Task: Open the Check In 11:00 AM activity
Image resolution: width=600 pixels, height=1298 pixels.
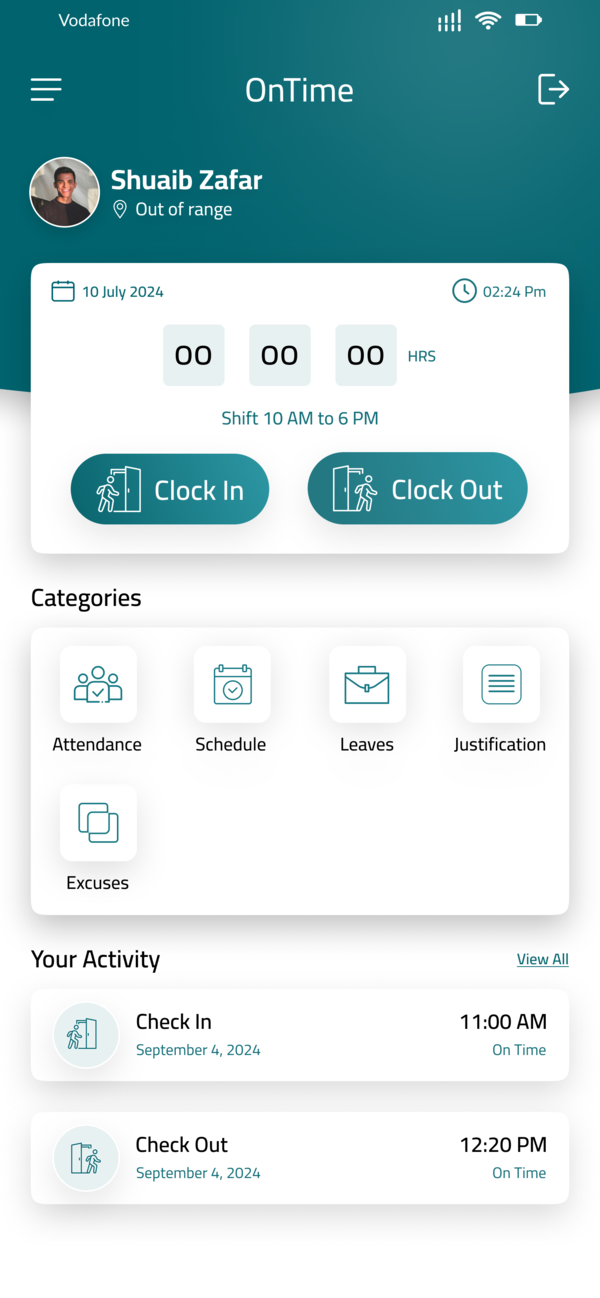Action: 300,1035
